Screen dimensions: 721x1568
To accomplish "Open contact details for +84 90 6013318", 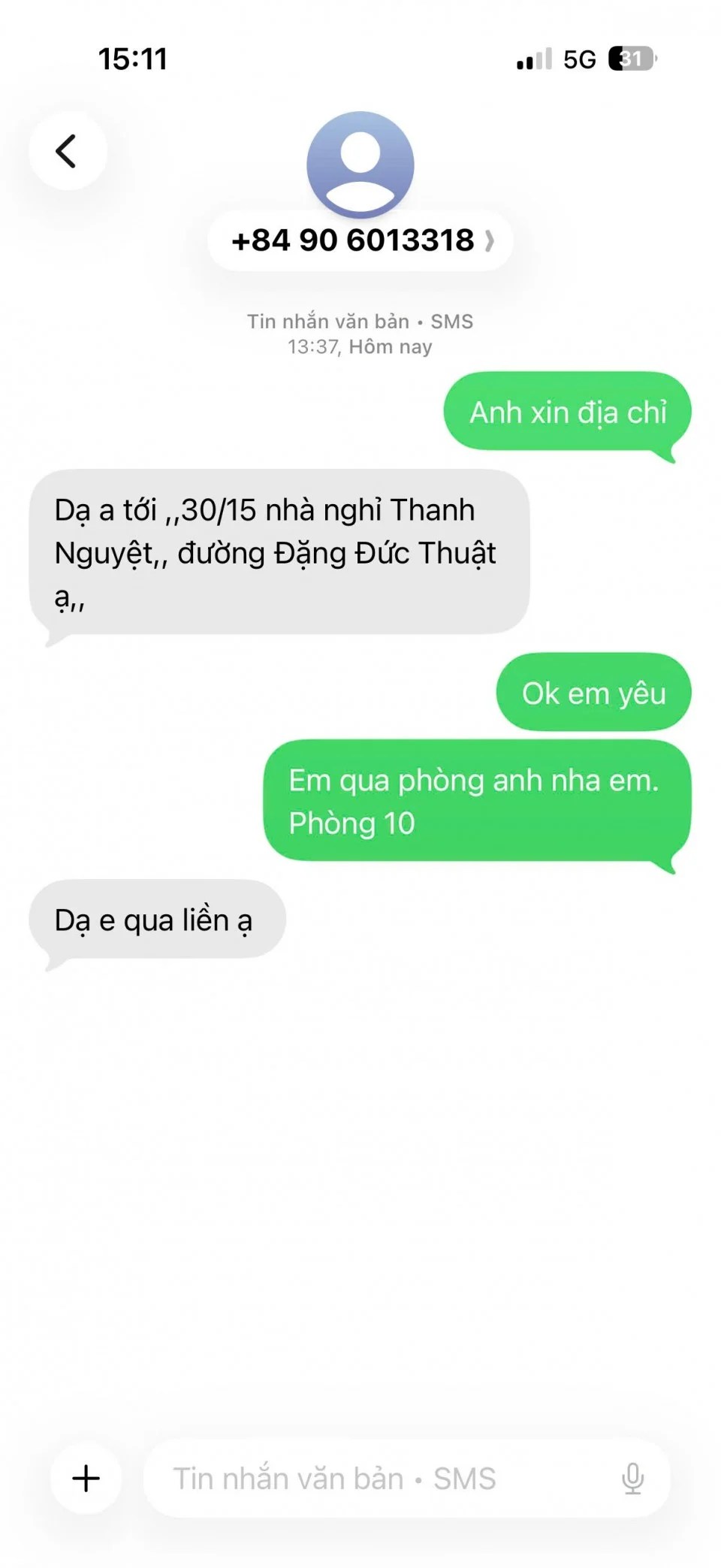I will tap(360, 241).
